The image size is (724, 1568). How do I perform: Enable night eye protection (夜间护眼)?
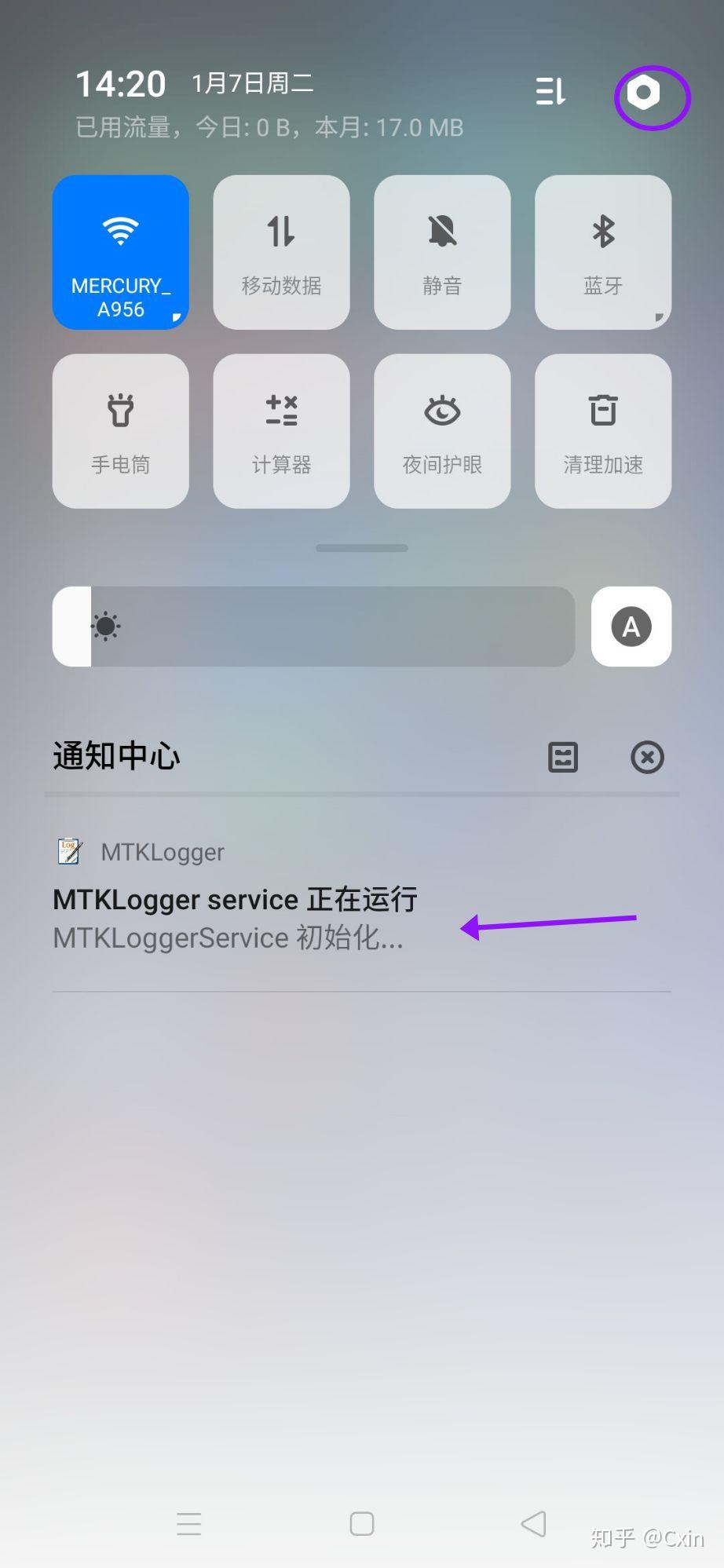pos(441,430)
